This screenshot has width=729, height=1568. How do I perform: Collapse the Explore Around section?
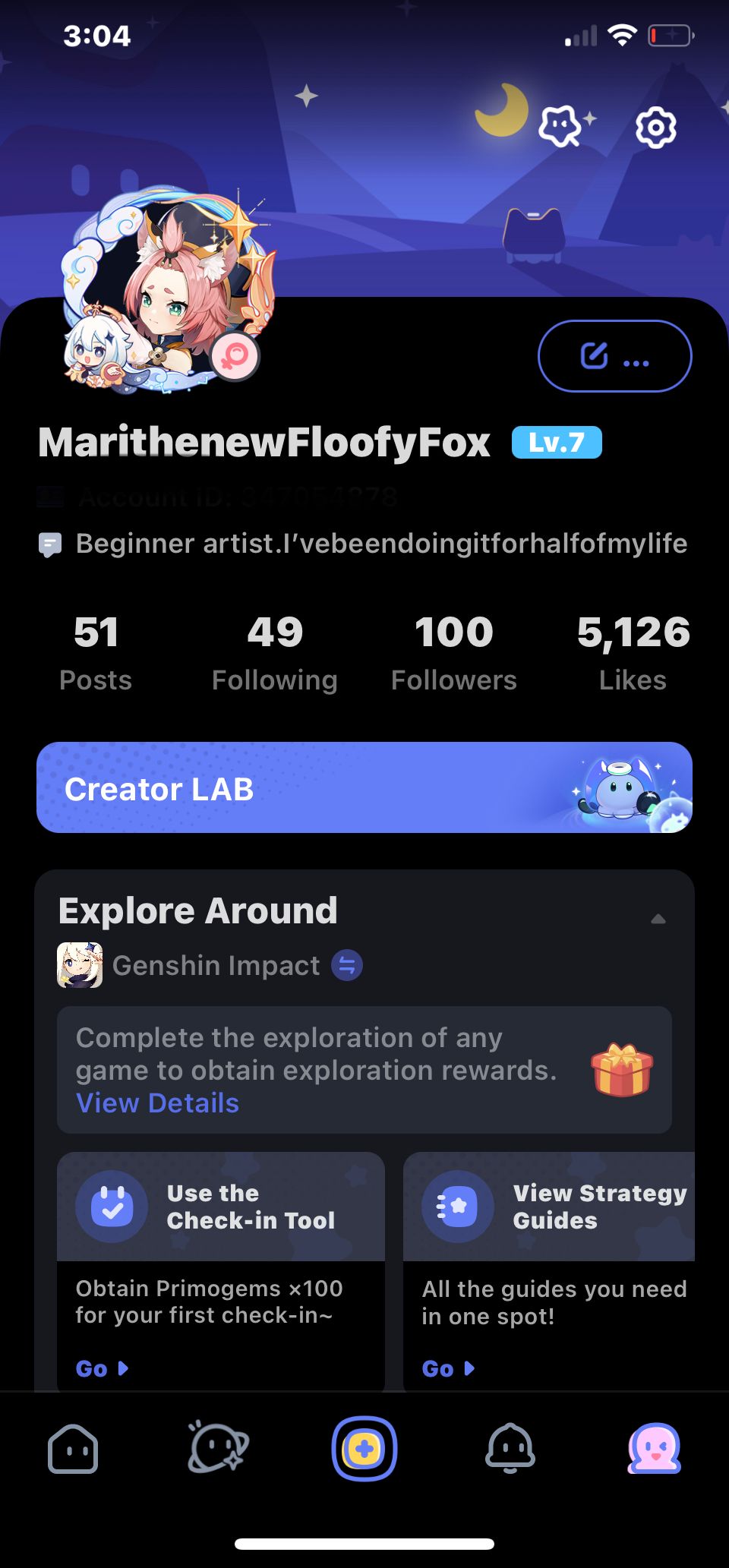click(658, 919)
